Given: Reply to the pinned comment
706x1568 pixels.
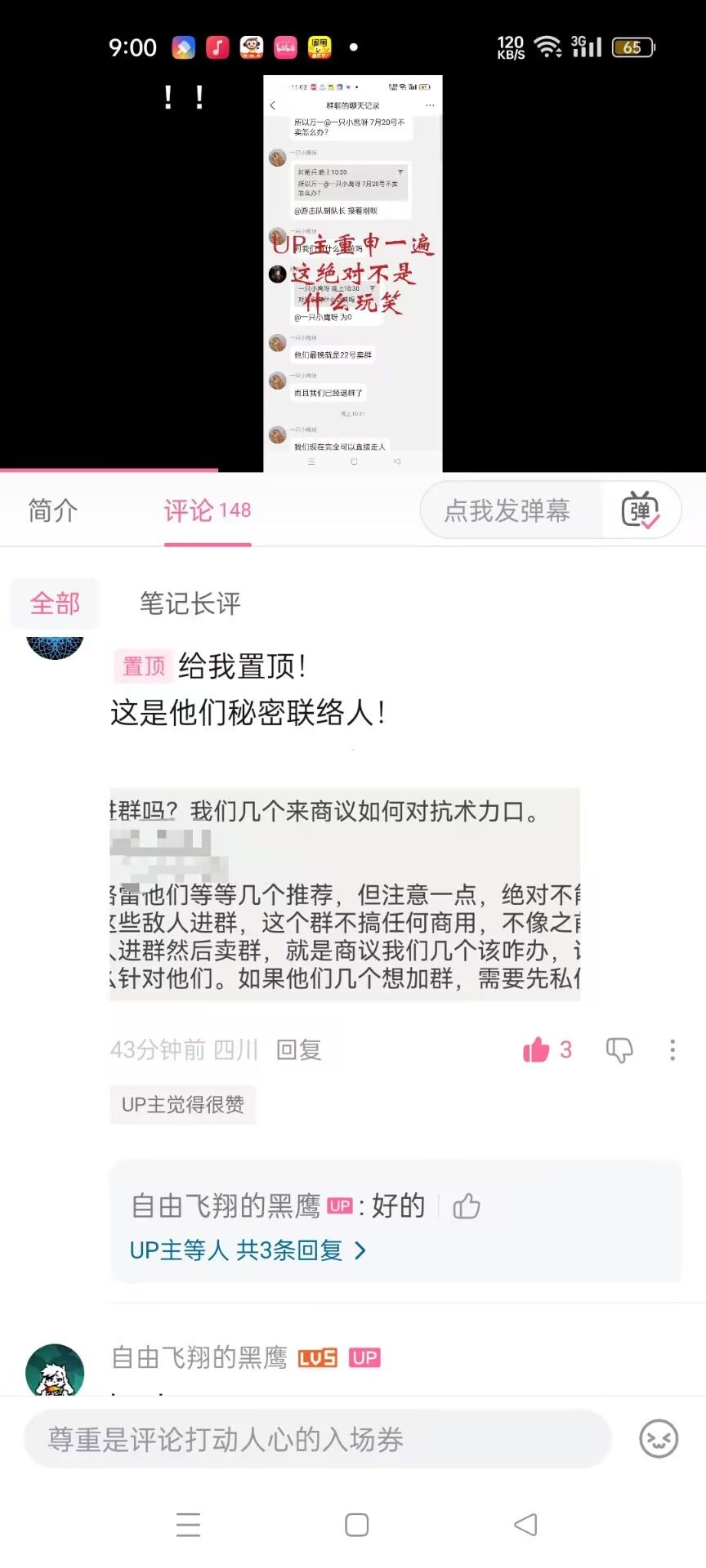Looking at the screenshot, I should pos(298,1049).
